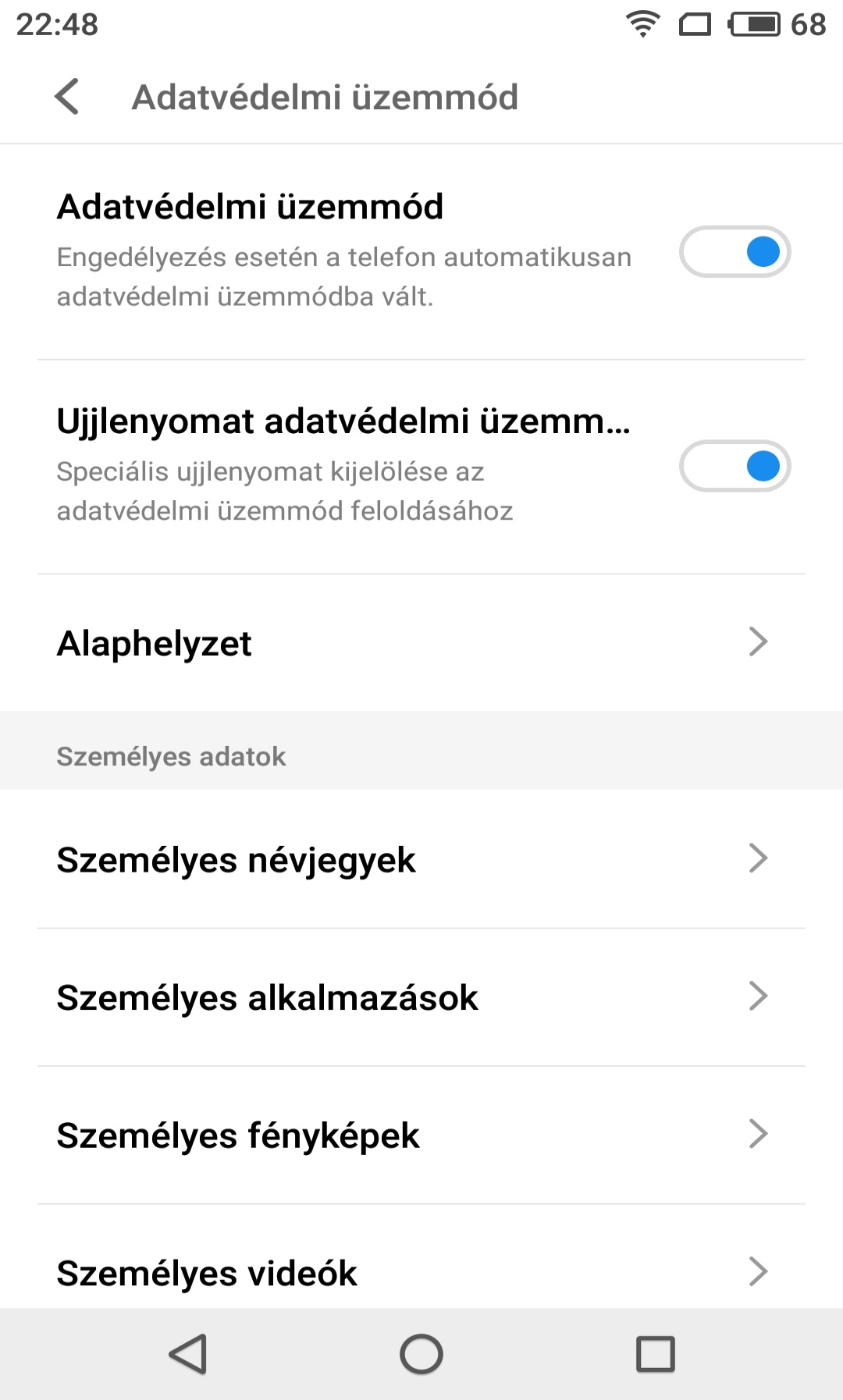Tap the system home button

[x=421, y=1354]
